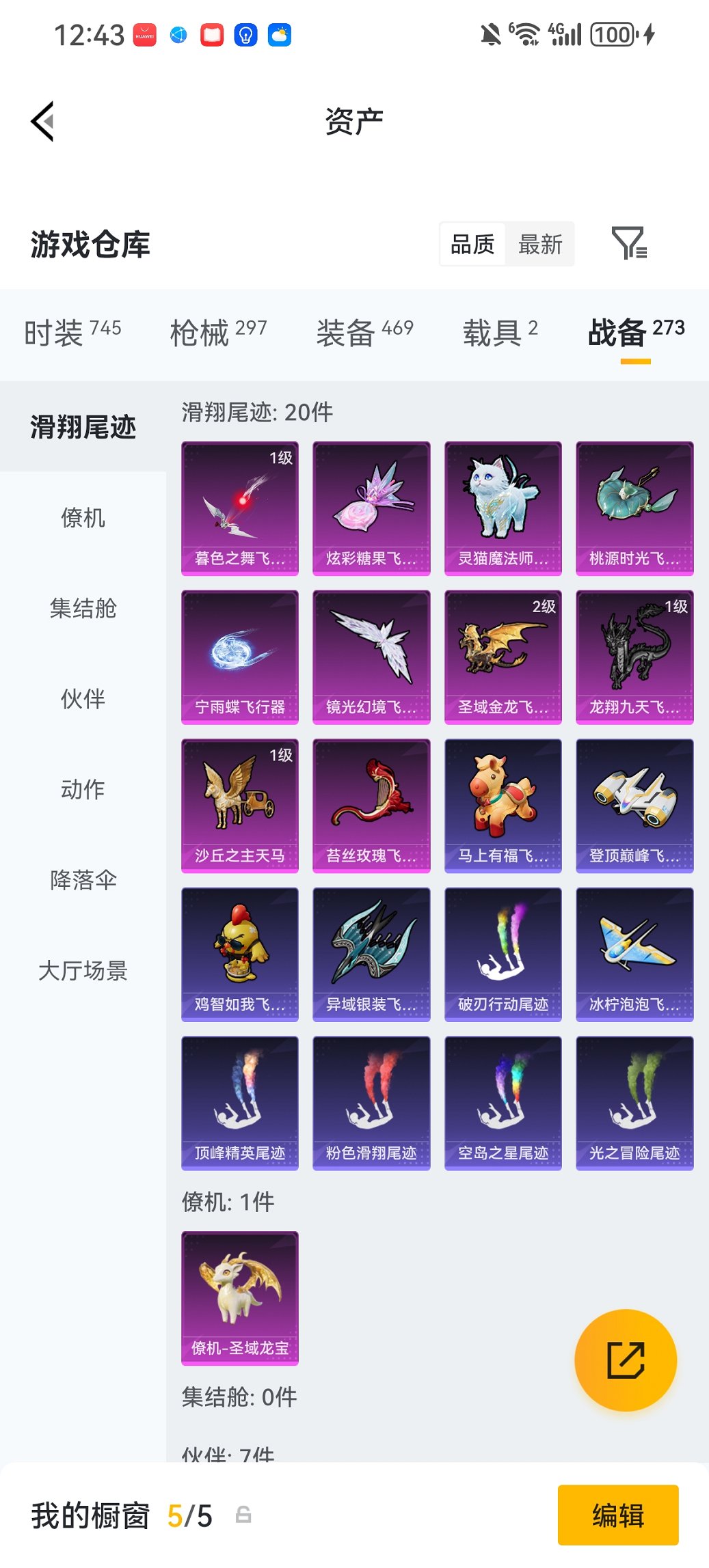Open the 圣域金龙飞 level-2 dragon item
Viewport: 709px width, 1568px height.
[503, 656]
